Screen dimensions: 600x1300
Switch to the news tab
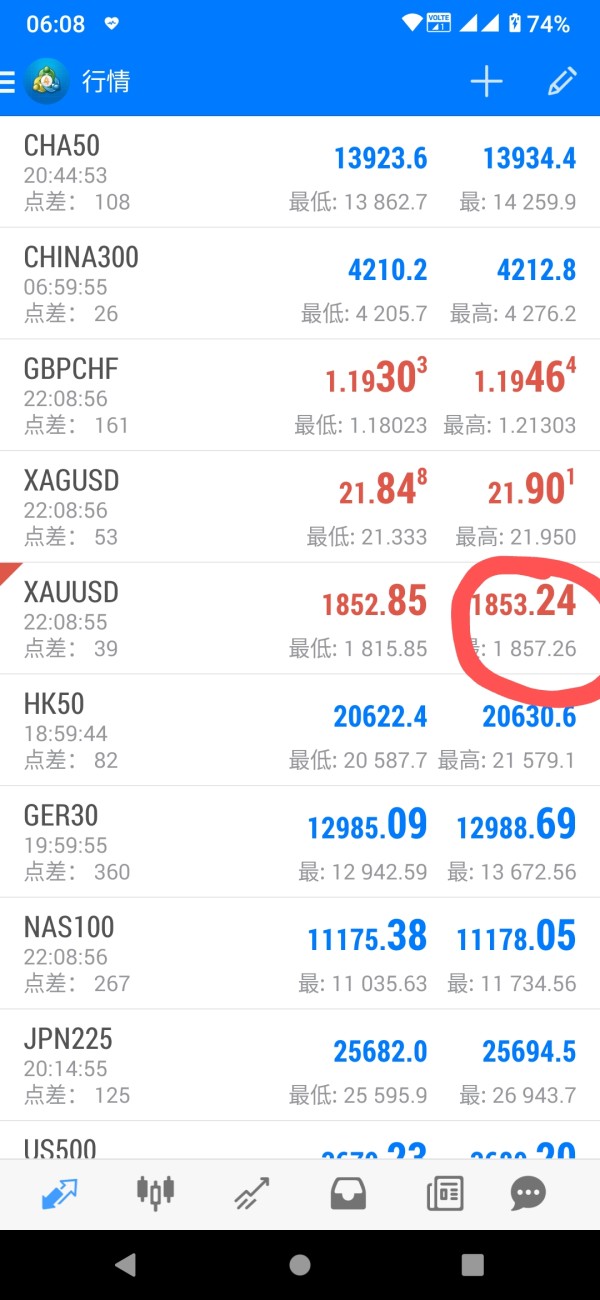(x=444, y=1193)
